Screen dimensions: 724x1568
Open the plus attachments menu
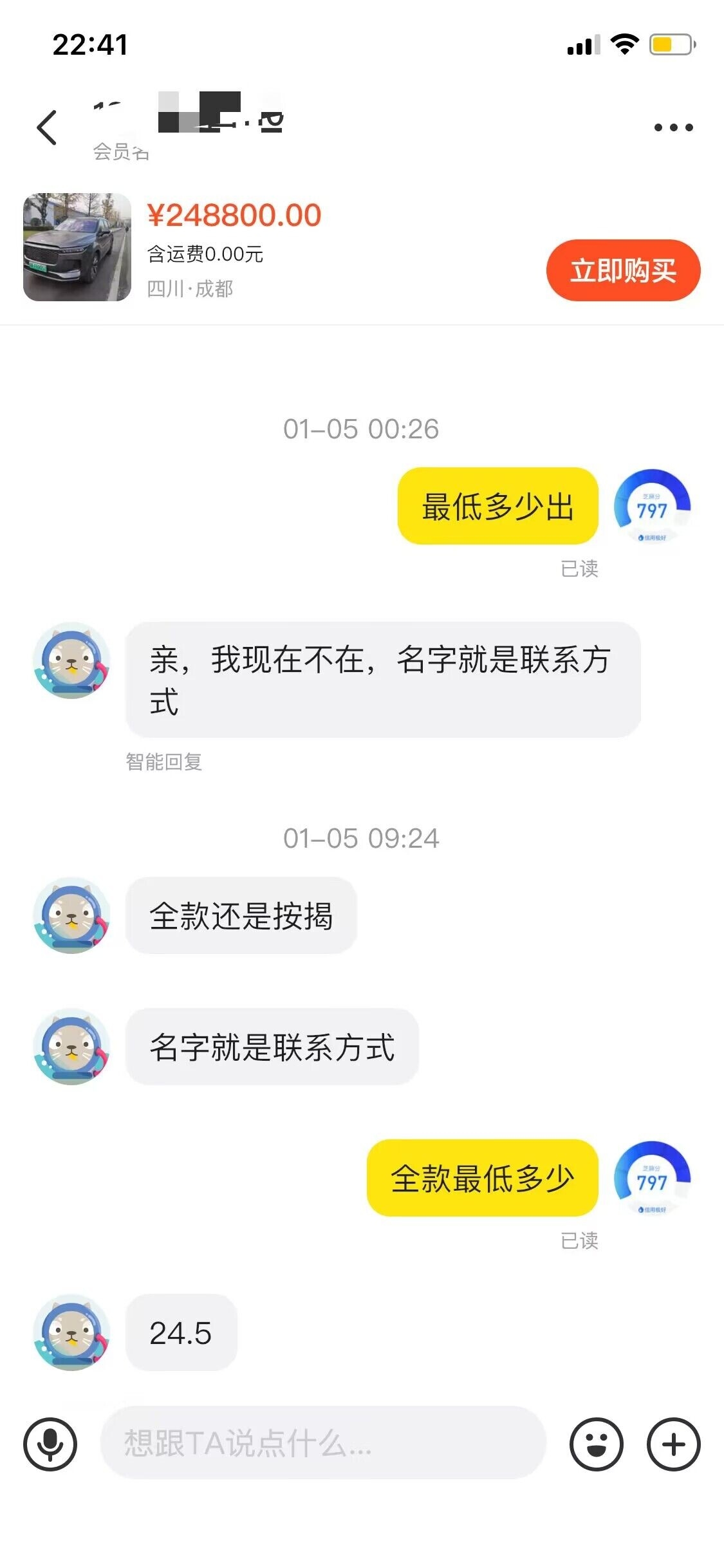(673, 1444)
